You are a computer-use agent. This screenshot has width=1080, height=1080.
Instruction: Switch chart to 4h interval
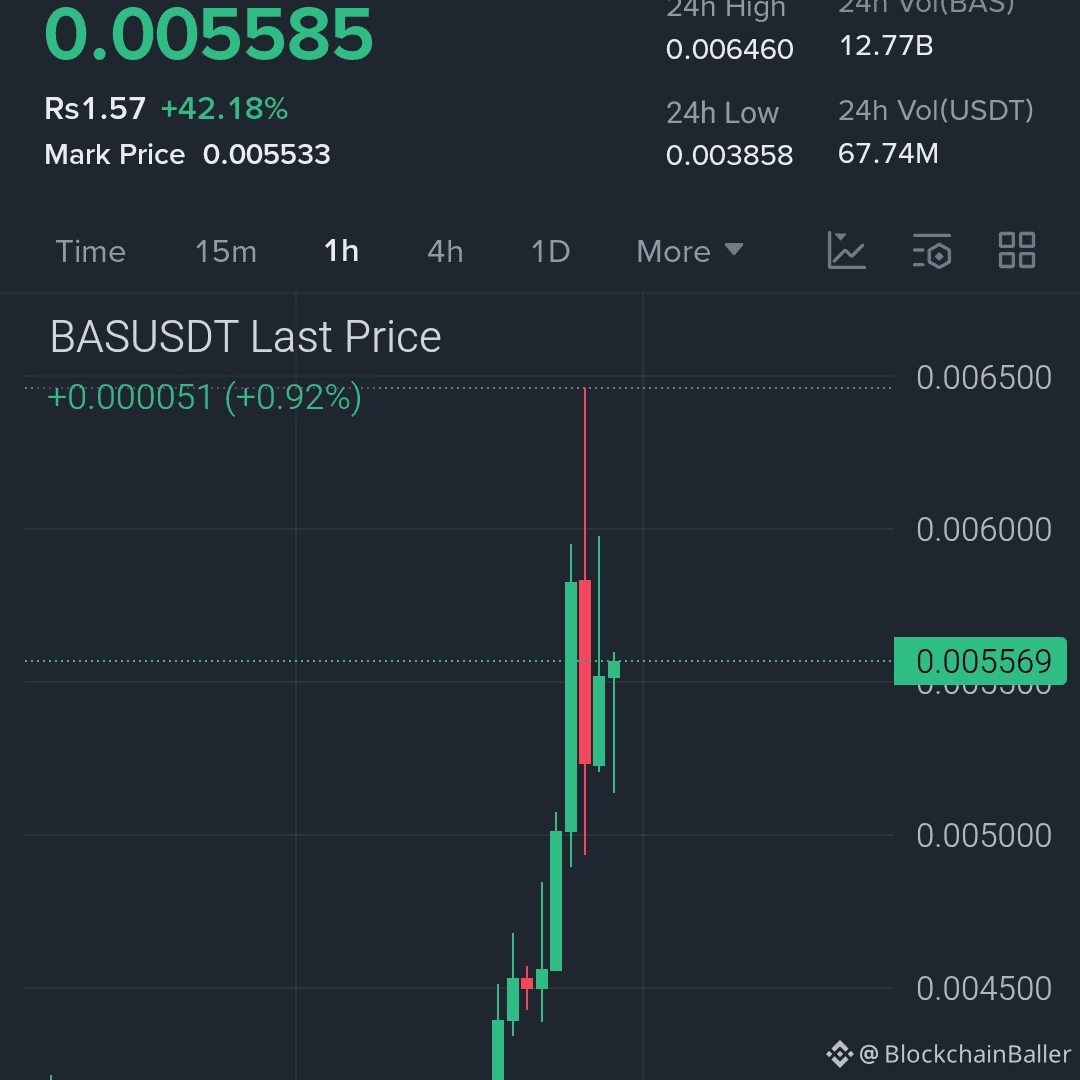pyautogui.click(x=445, y=251)
